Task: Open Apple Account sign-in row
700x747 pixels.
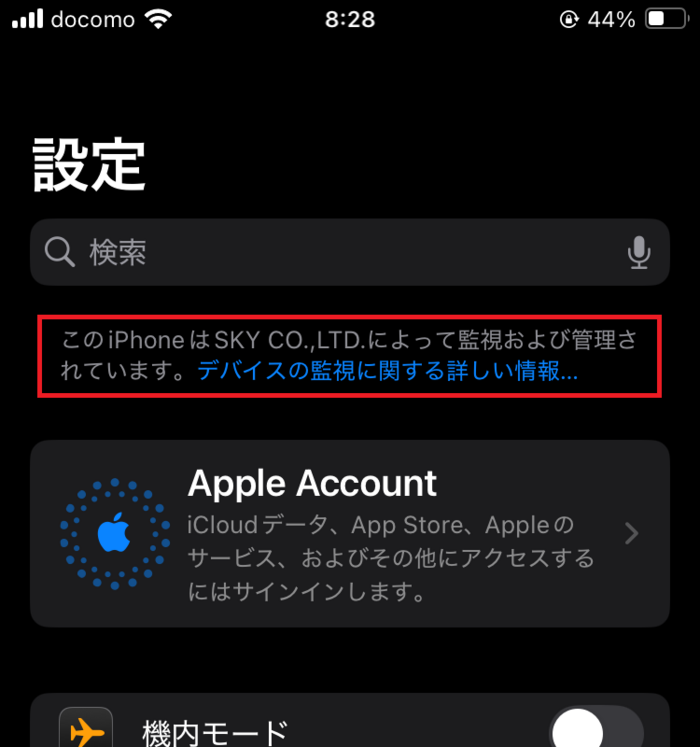Action: [x=349, y=533]
